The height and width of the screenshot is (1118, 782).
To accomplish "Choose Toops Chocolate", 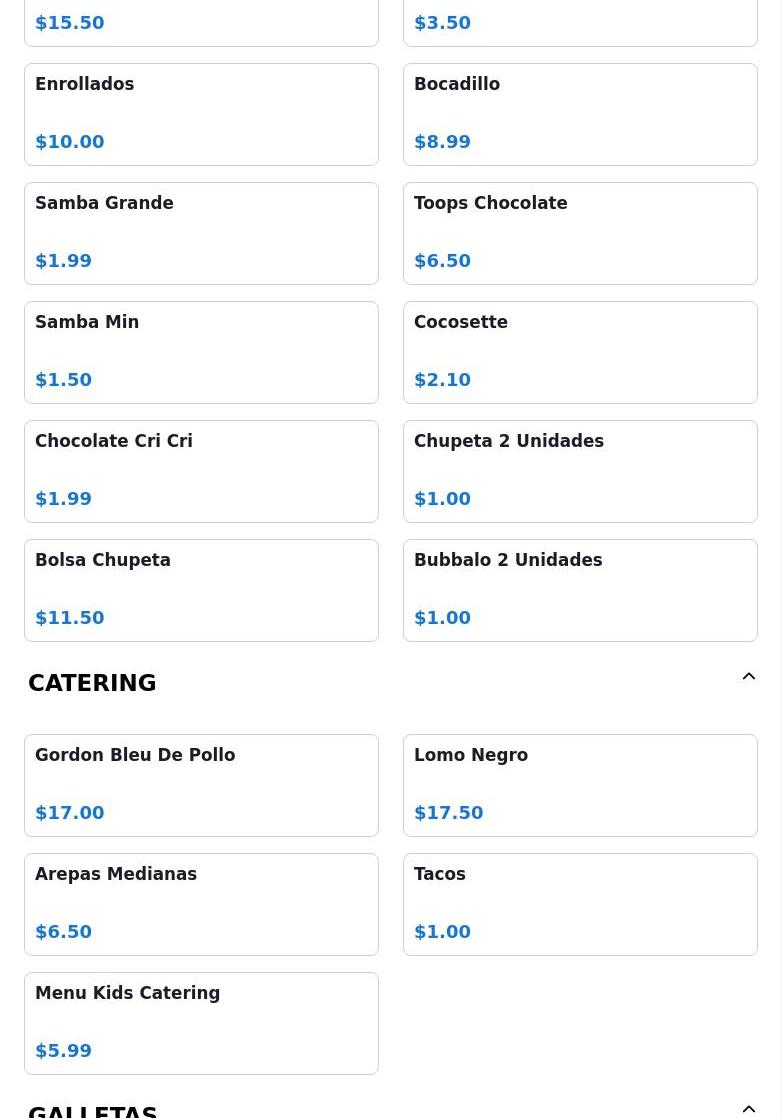I will (x=580, y=233).
